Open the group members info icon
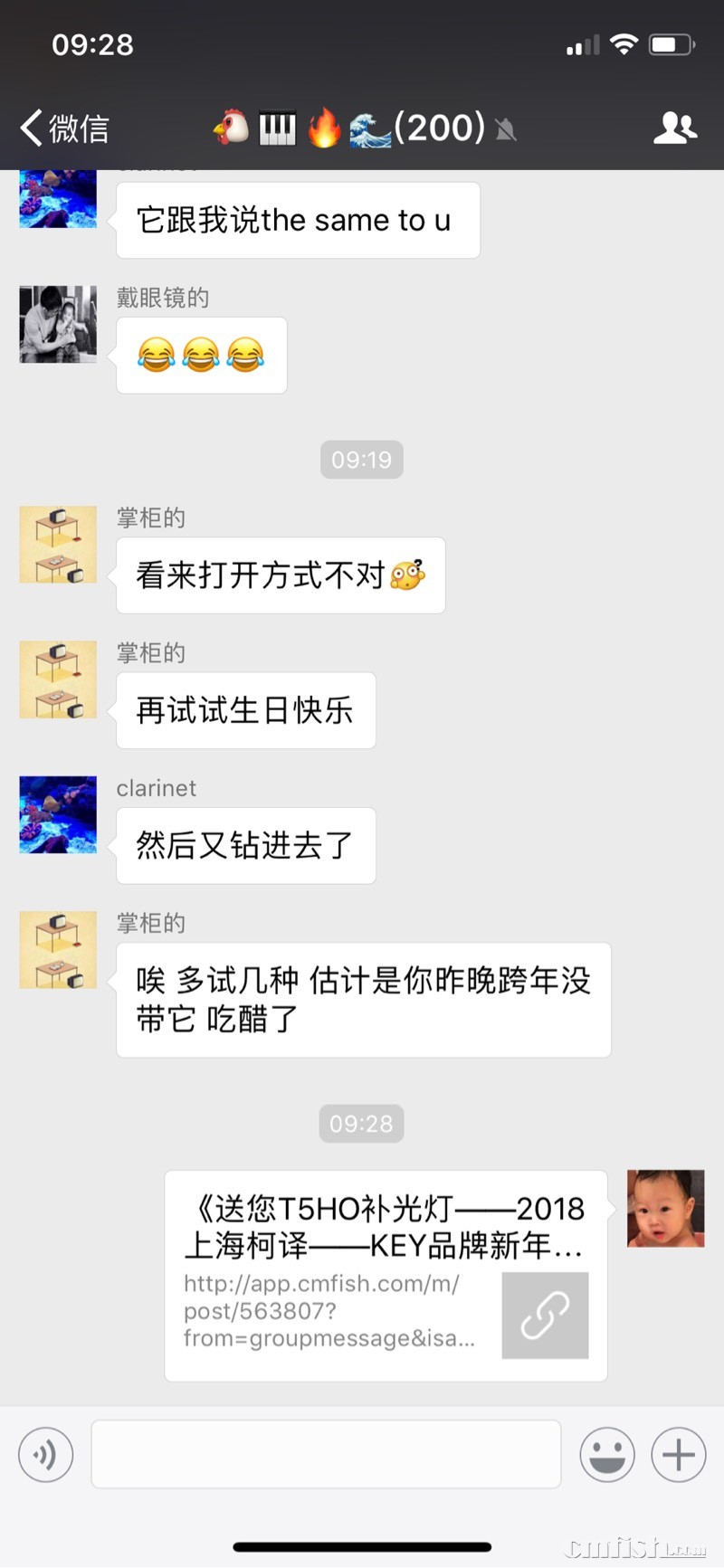724x1568 pixels. point(674,128)
